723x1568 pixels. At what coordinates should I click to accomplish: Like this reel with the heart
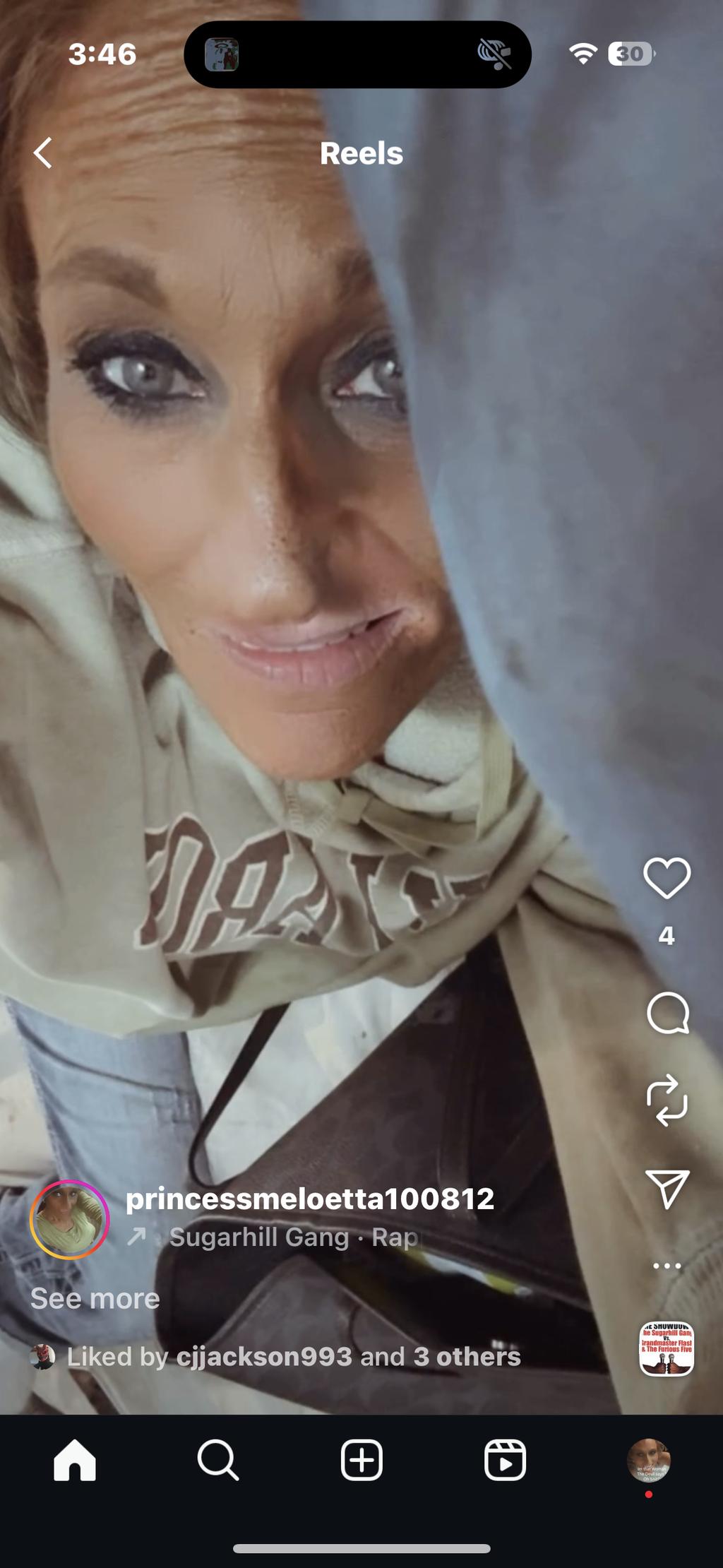pyautogui.click(x=667, y=878)
